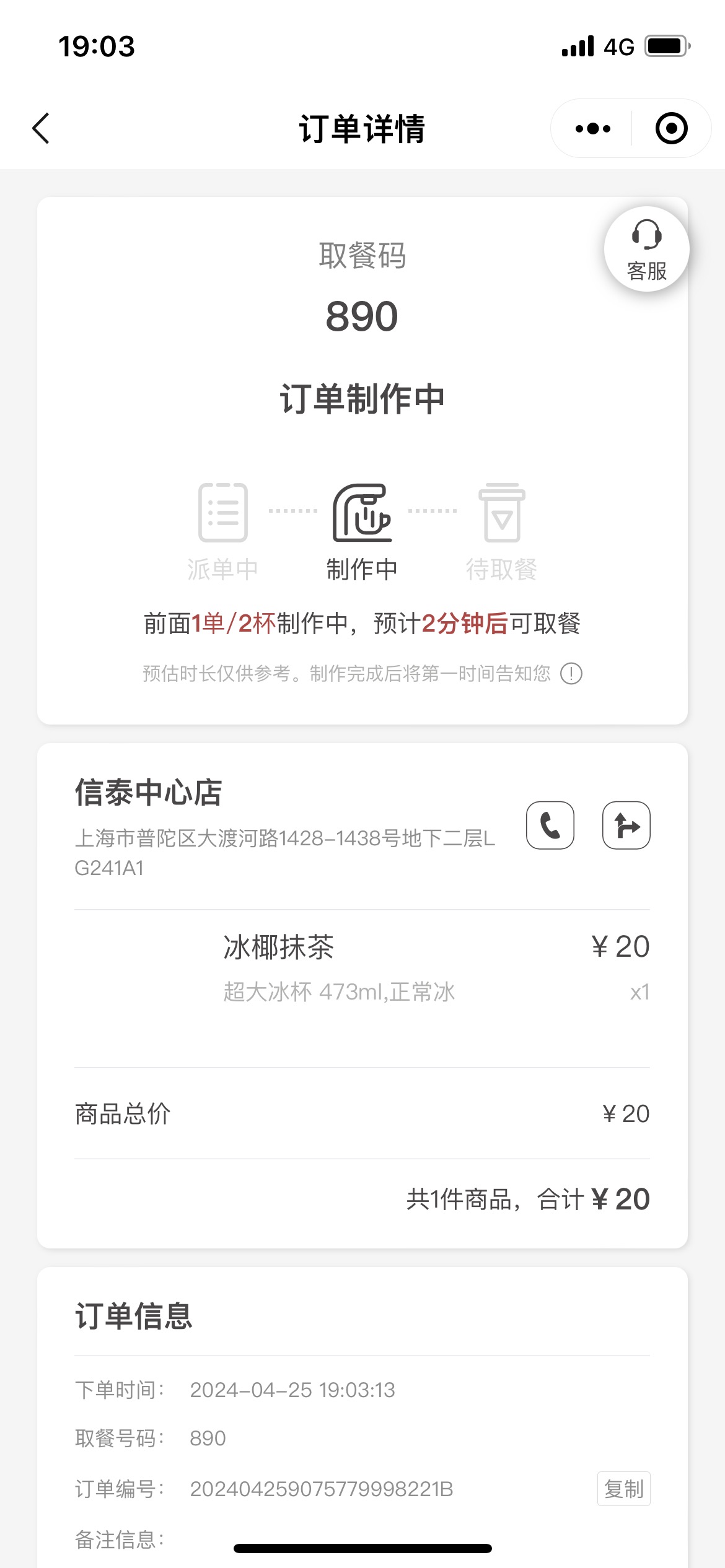Copy the order number with 复制
The image size is (725, 1568).
point(623,1489)
